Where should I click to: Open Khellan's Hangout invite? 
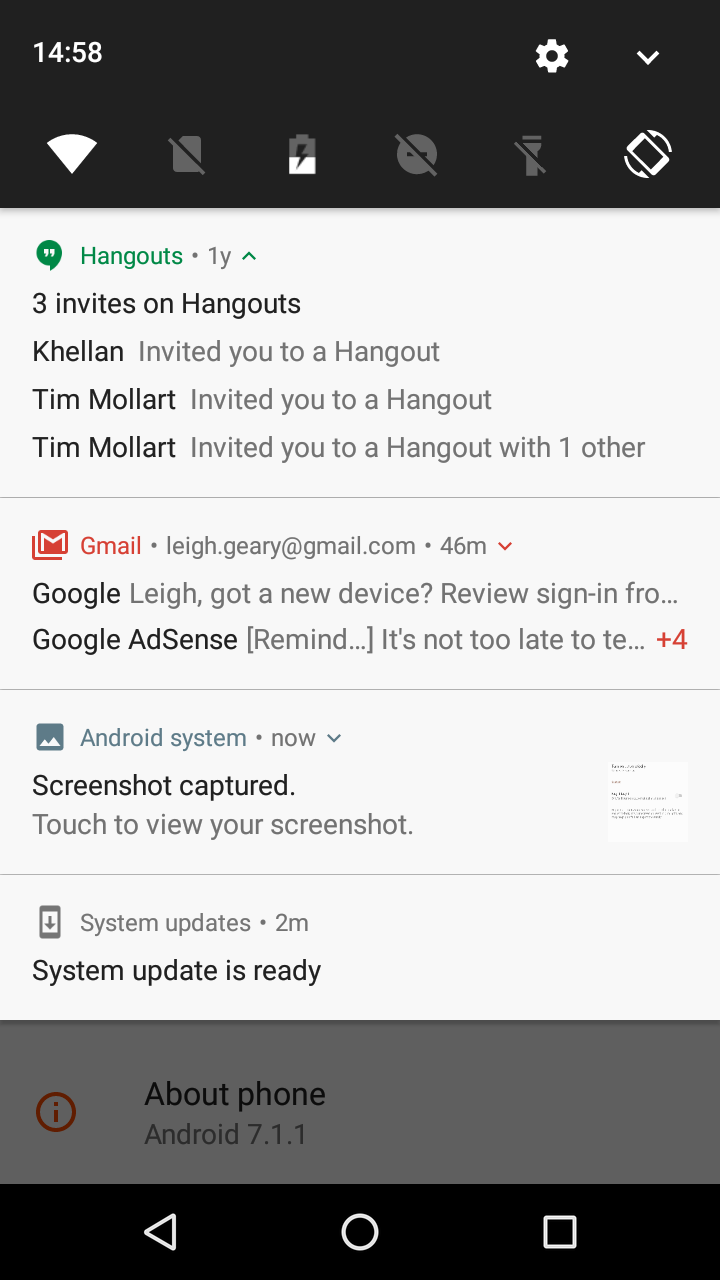(236, 352)
